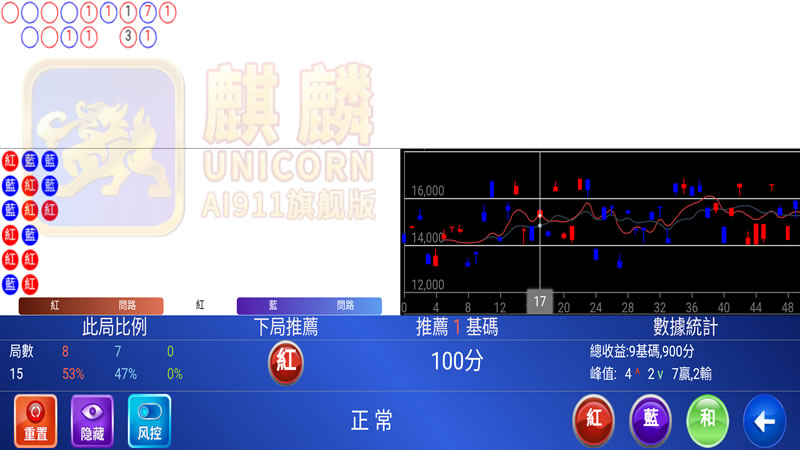Toggle the 风控 risk control switch

tap(149, 420)
